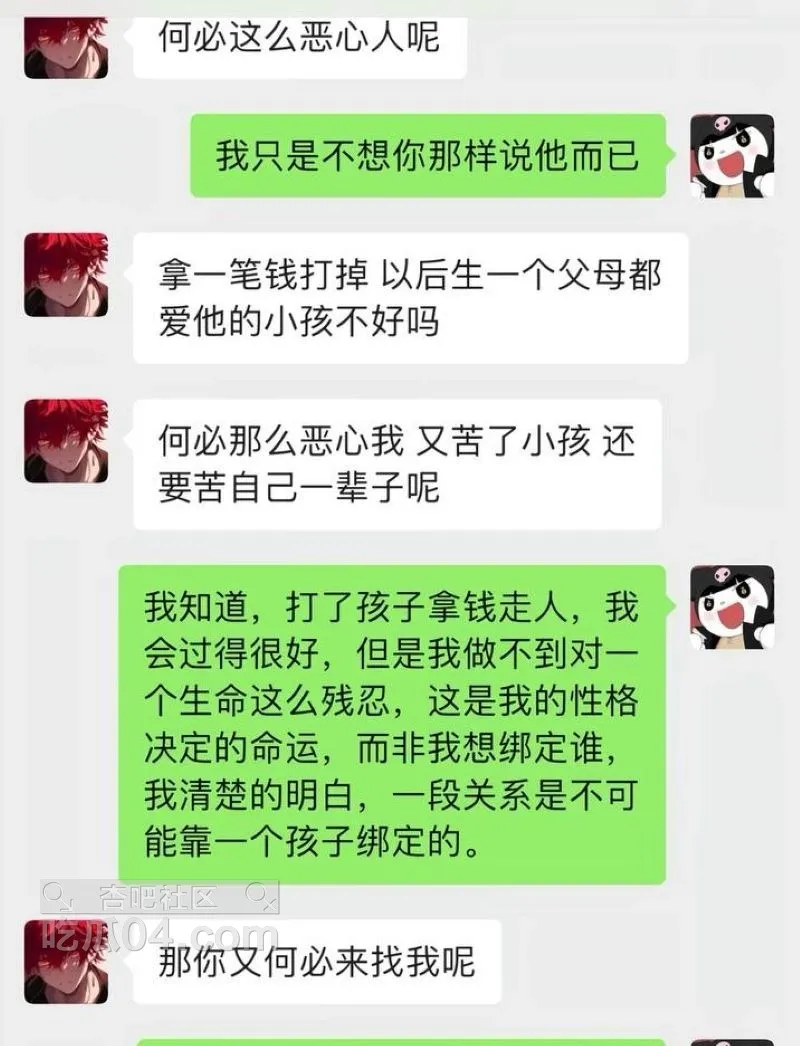The width and height of the screenshot is (800, 1046).
Task: Open red-haired avatar beside '拿一笔钱打掉' message
Action: coord(66,275)
